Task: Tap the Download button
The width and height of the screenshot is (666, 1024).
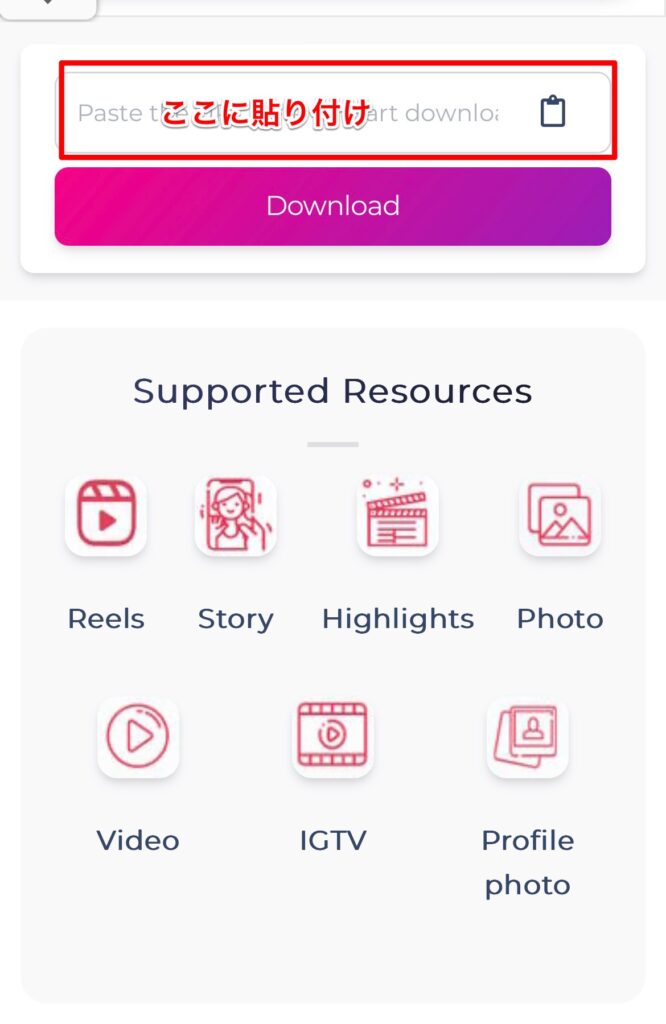Action: point(333,206)
